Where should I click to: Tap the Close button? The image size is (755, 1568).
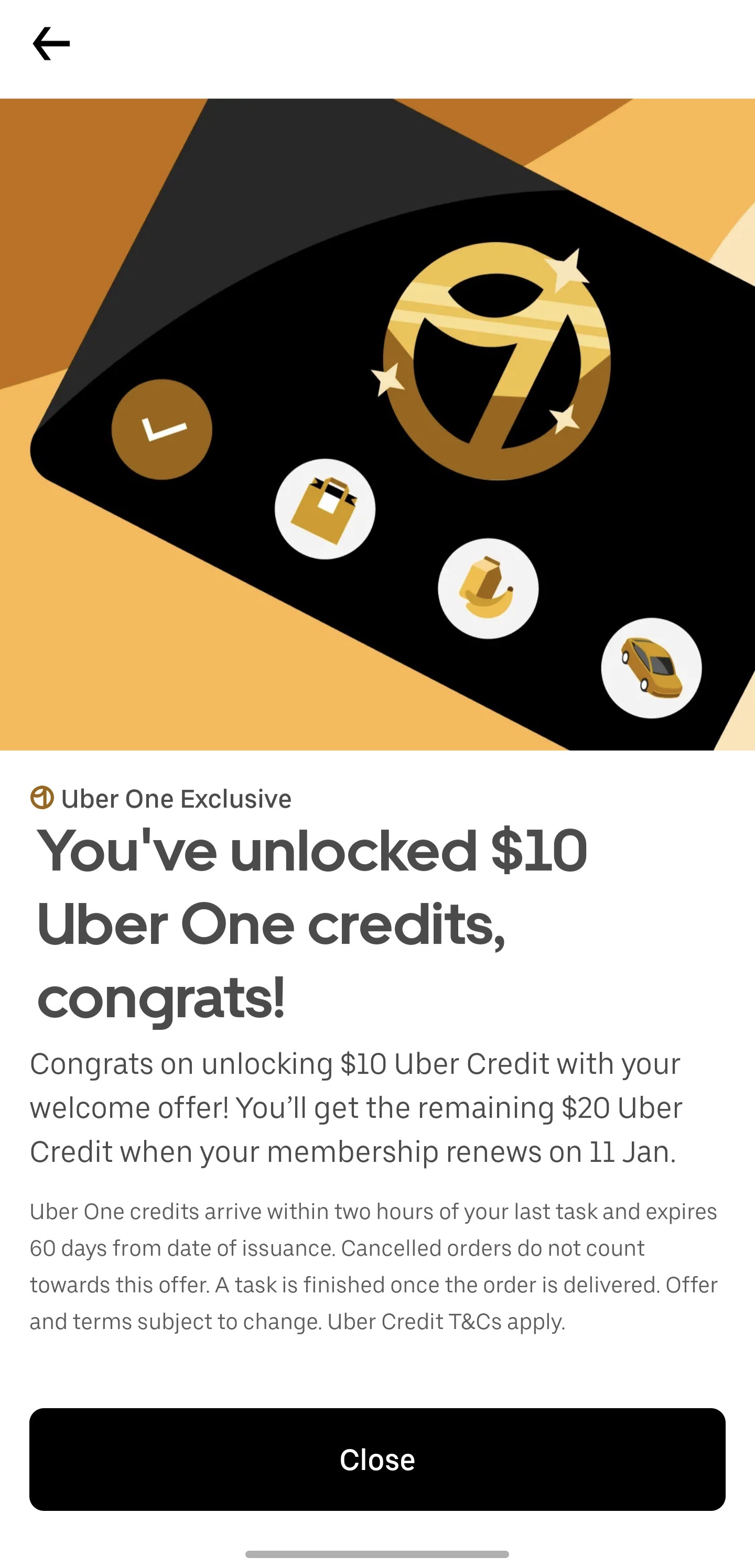point(377,1459)
